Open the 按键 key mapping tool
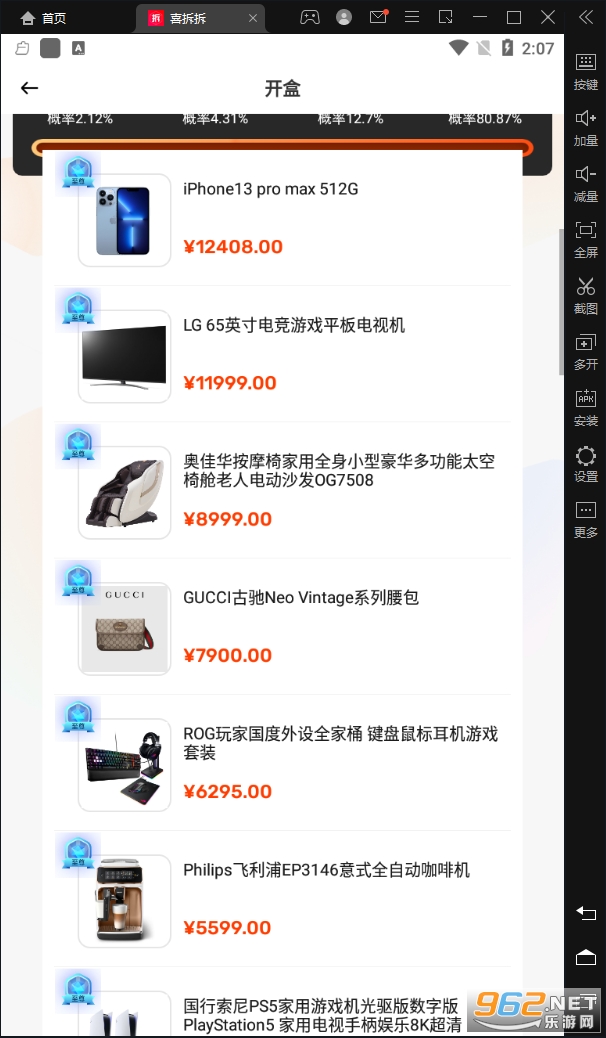The height and width of the screenshot is (1038, 606). [x=586, y=70]
